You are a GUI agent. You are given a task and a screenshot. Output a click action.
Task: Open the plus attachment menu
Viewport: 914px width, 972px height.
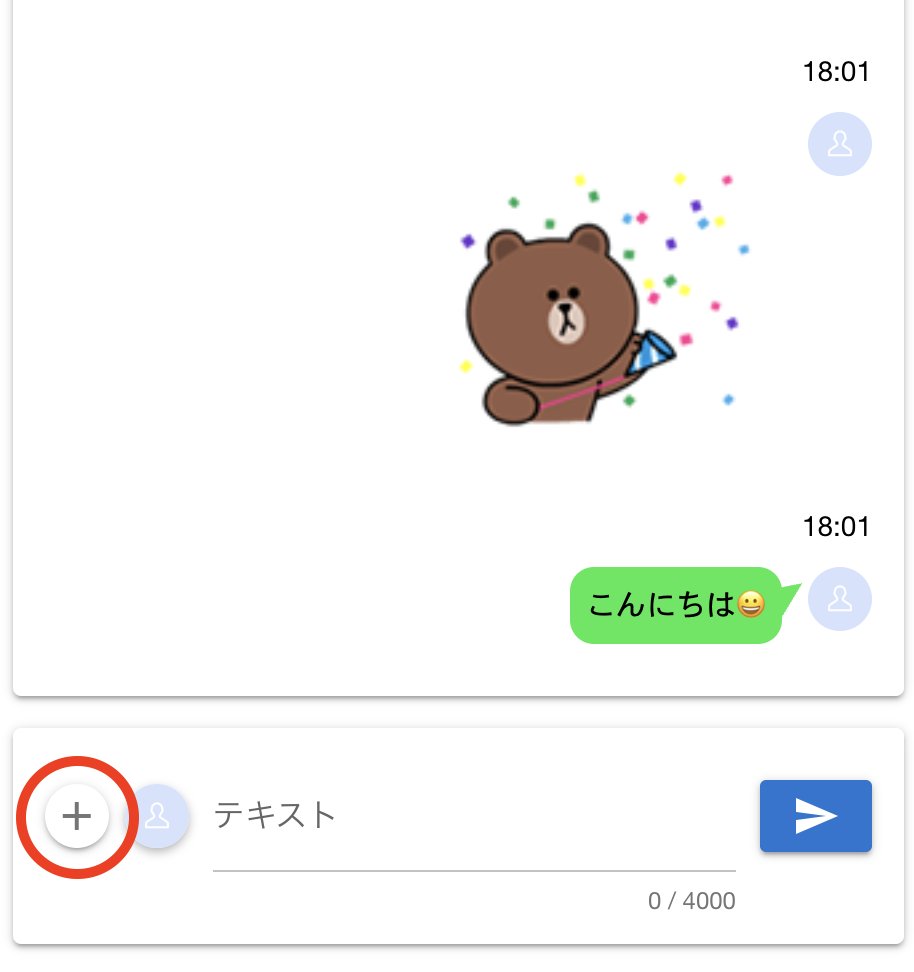click(77, 816)
